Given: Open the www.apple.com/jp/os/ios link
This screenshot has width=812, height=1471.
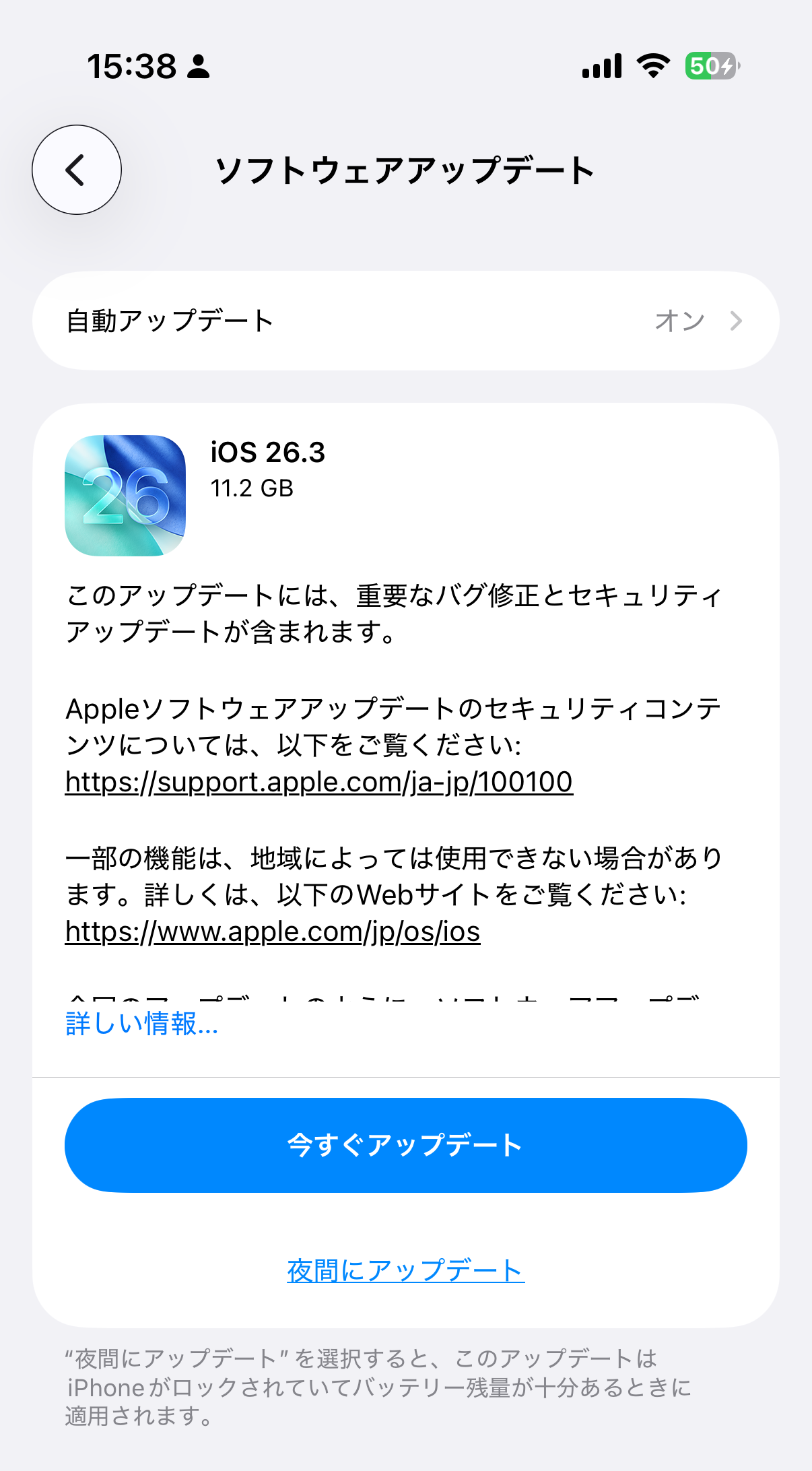Looking at the screenshot, I should (x=273, y=932).
